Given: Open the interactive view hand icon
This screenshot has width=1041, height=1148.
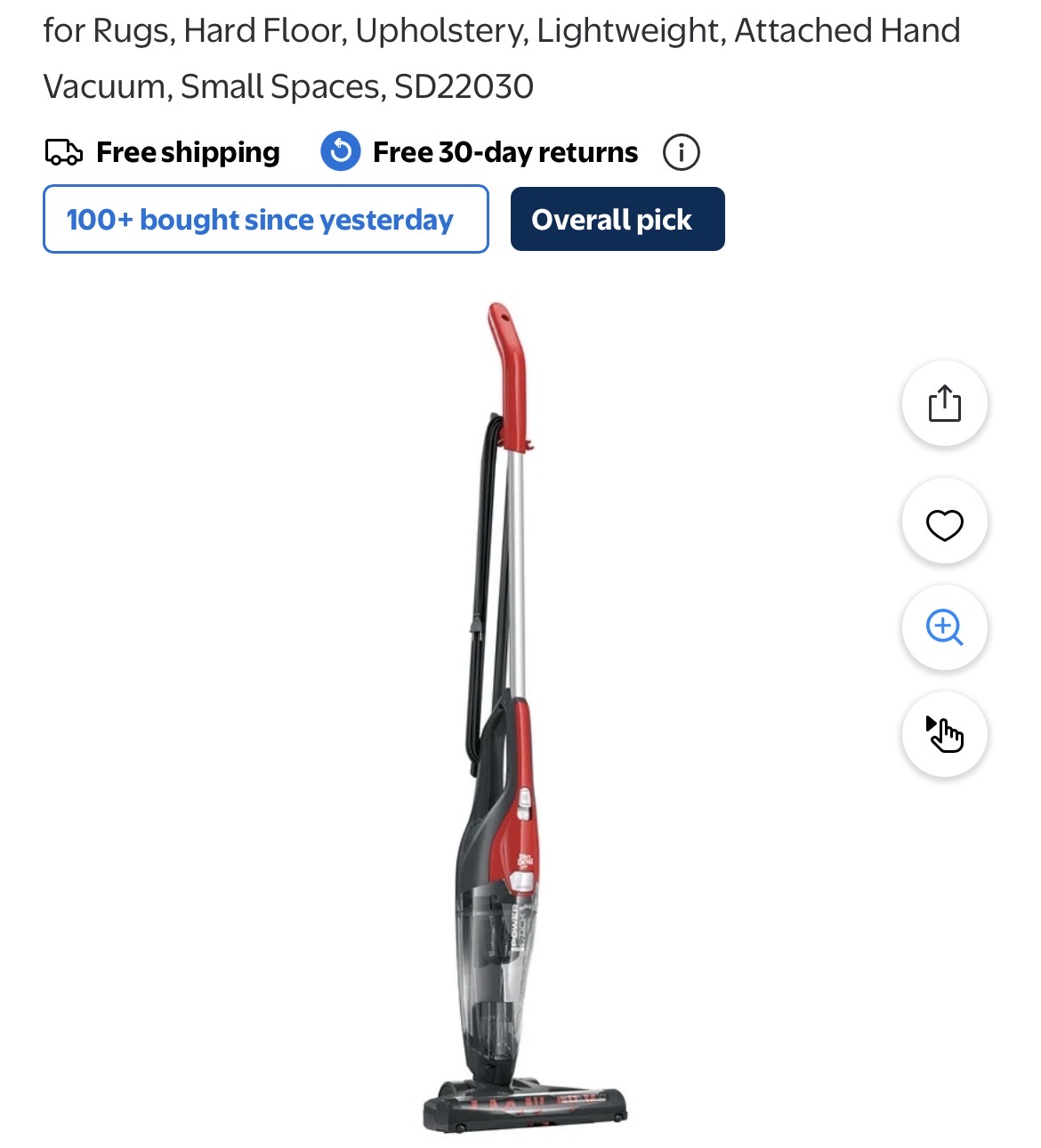Looking at the screenshot, I should 944,734.
